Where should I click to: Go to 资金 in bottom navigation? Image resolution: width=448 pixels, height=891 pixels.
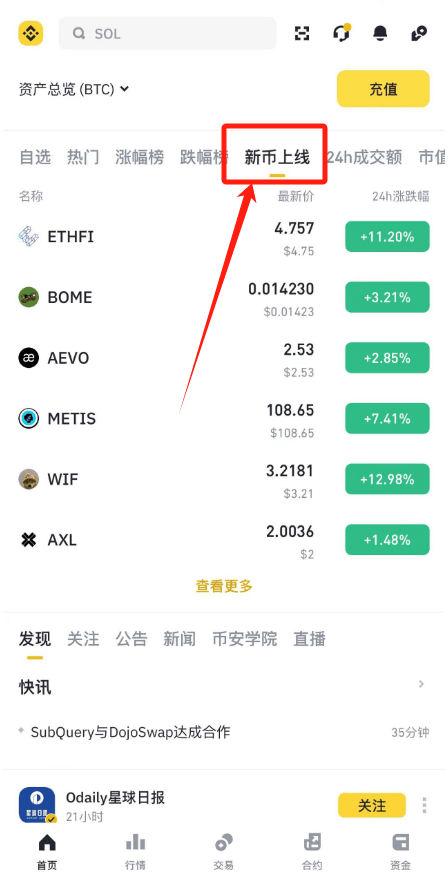pyautogui.click(x=401, y=852)
